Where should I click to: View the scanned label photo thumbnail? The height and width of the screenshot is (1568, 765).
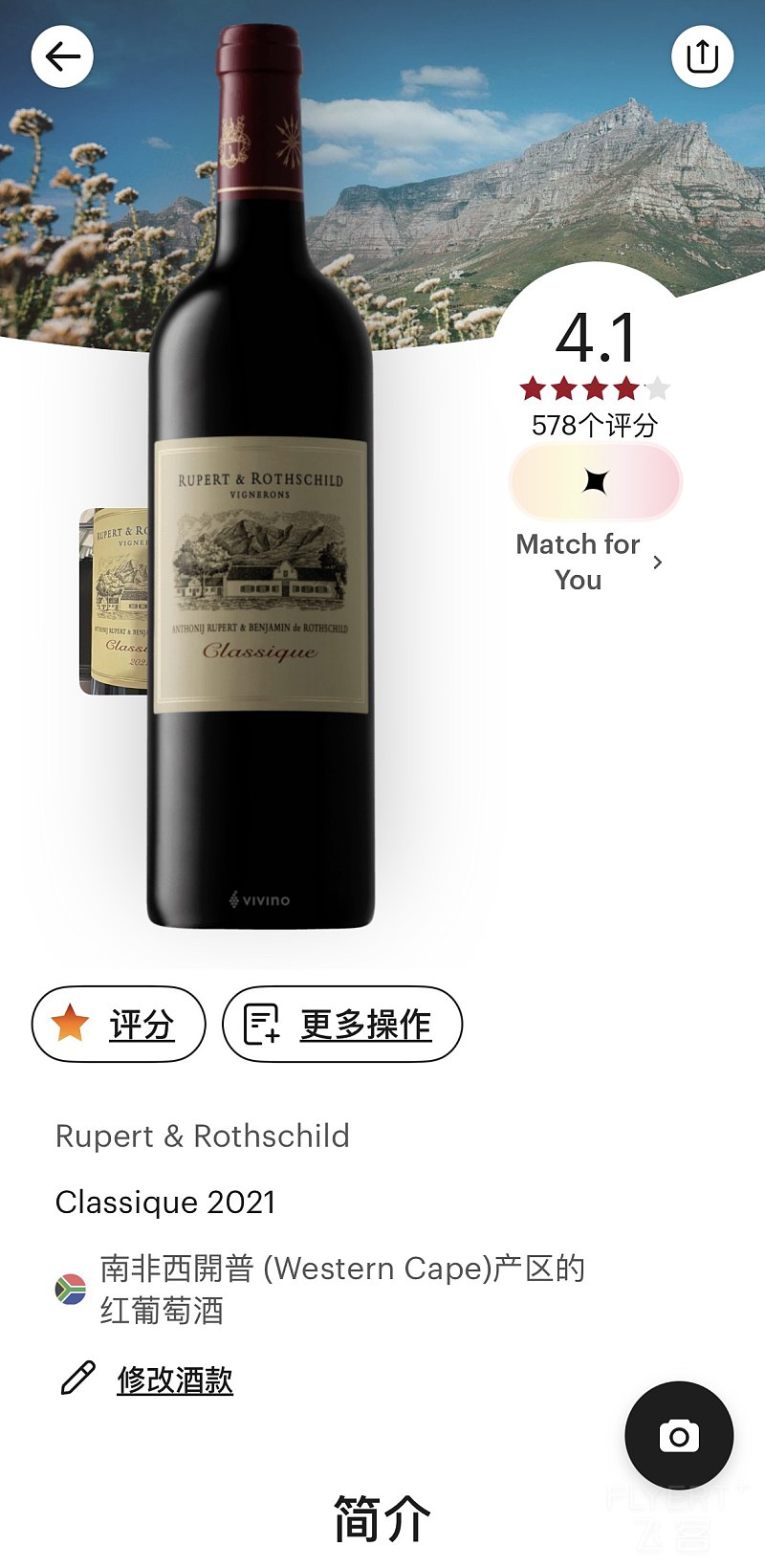click(114, 601)
